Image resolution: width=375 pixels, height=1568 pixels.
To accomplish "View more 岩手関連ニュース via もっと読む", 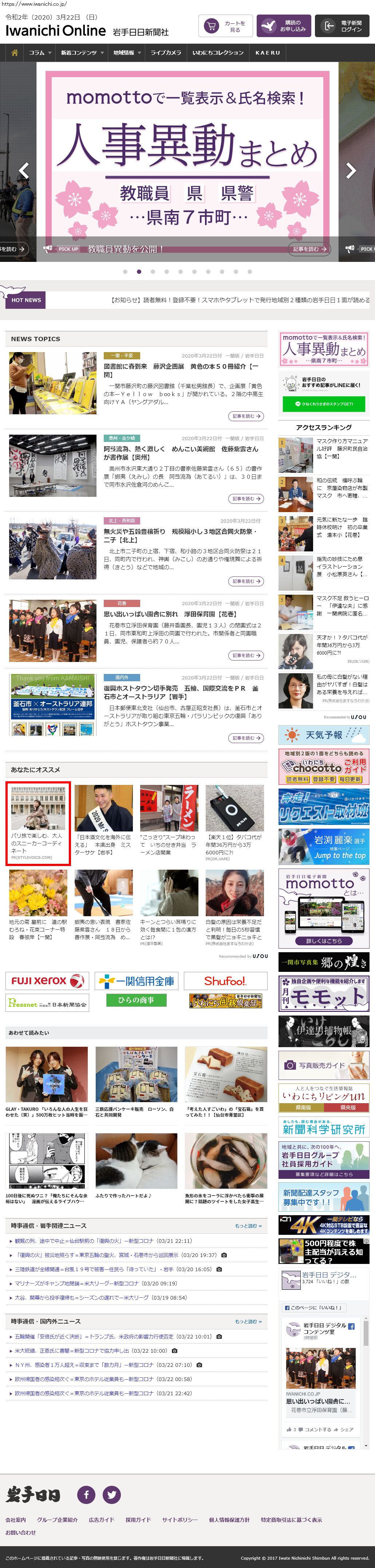I will coord(248,1226).
